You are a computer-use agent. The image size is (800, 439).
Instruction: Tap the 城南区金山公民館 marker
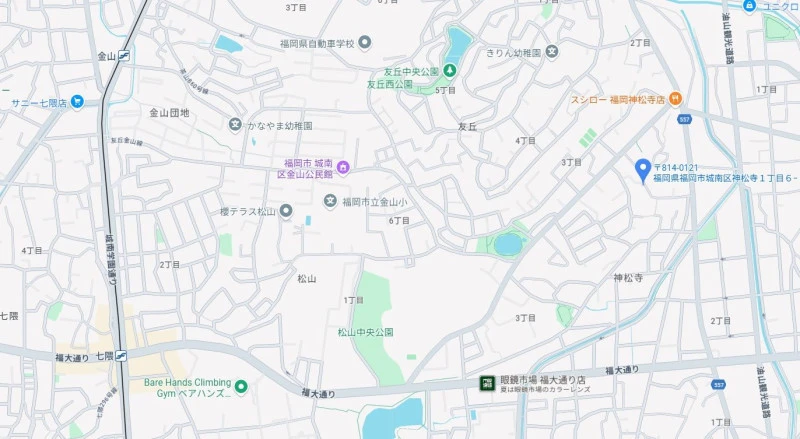click(x=343, y=166)
